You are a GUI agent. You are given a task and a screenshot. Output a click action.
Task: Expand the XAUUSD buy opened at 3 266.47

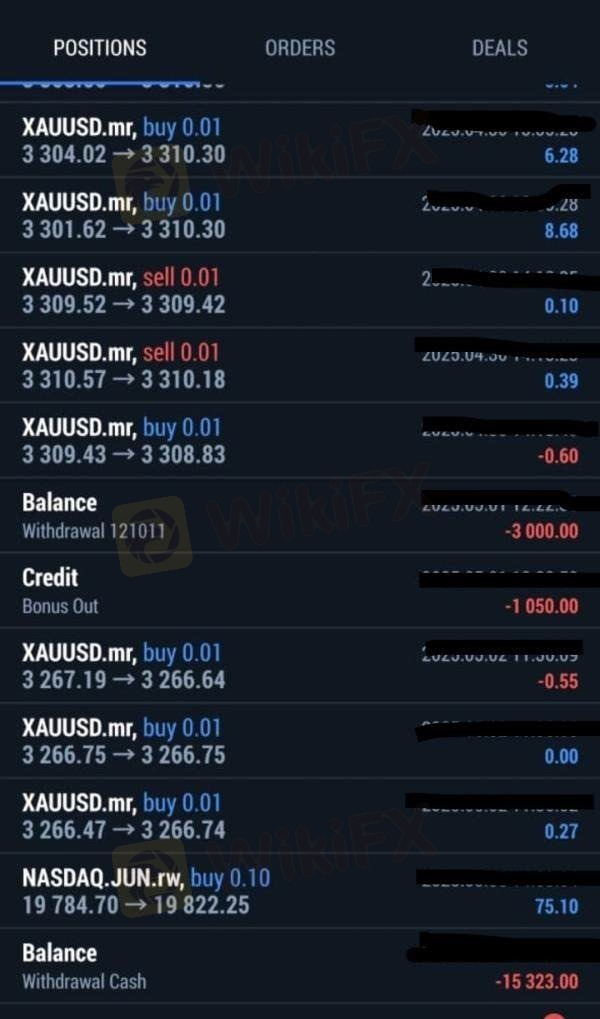click(x=300, y=816)
